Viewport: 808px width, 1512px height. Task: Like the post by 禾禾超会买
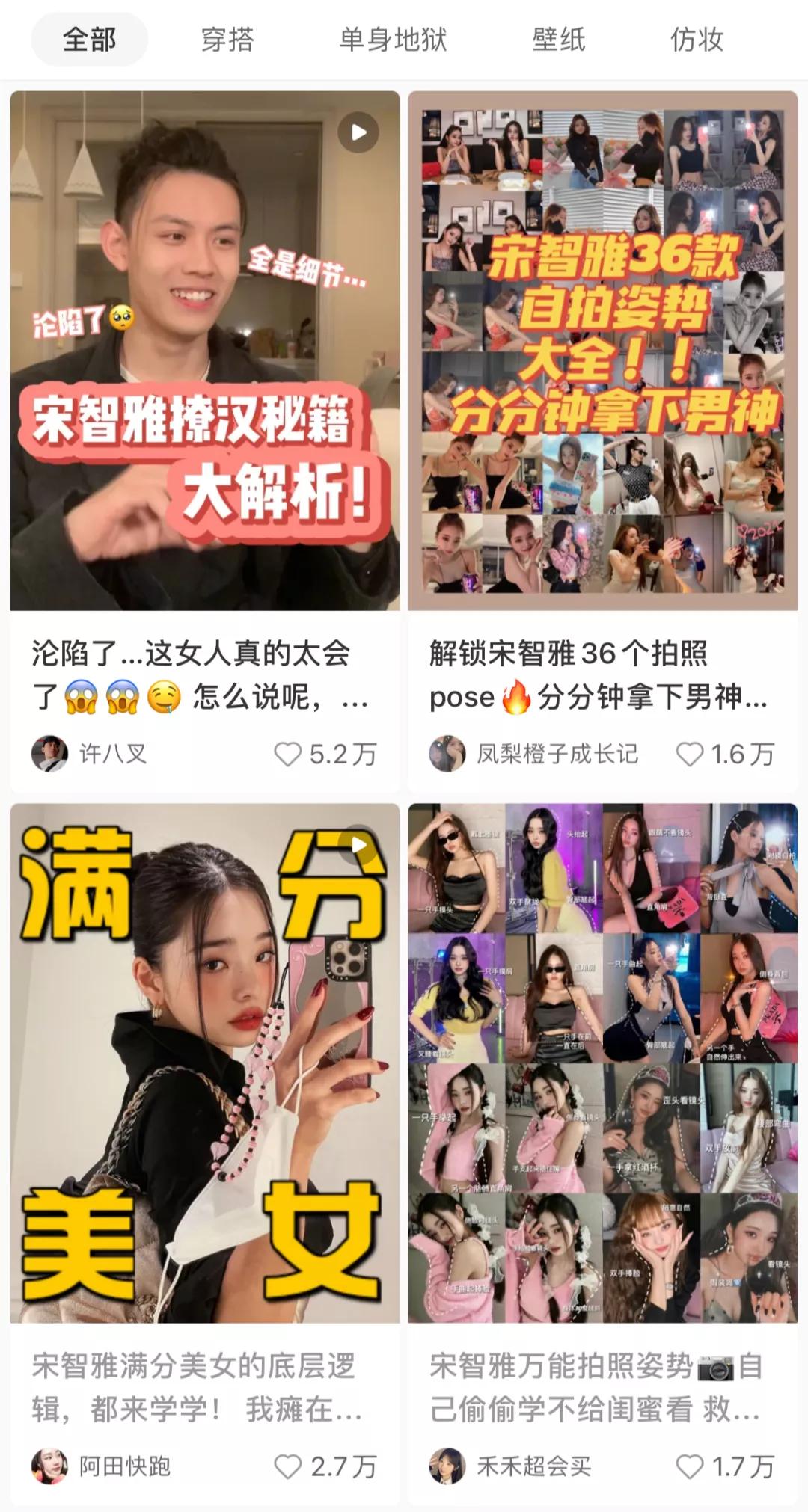click(x=689, y=1466)
